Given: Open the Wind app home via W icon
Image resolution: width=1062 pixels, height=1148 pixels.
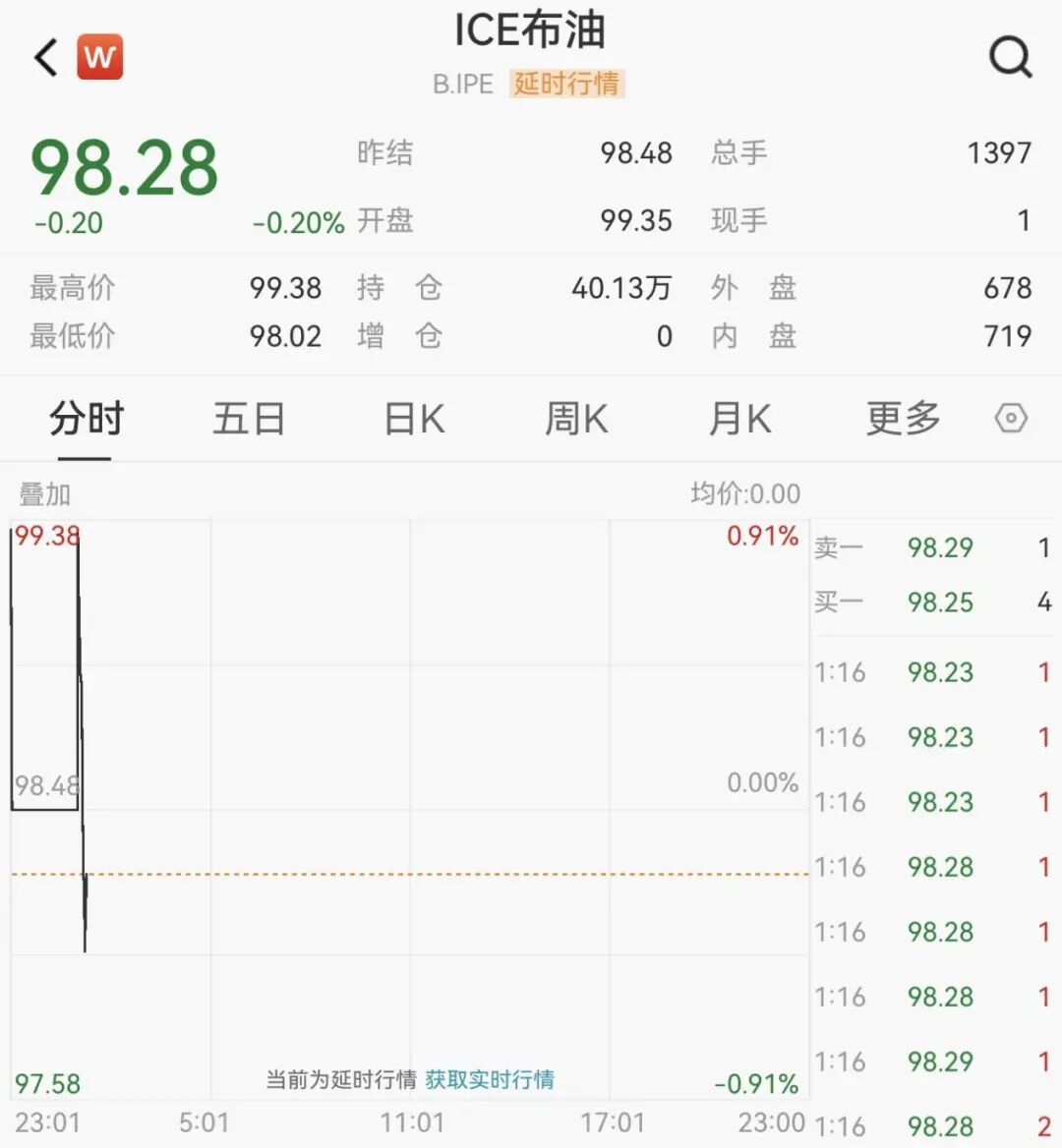Looking at the screenshot, I should (98, 56).
